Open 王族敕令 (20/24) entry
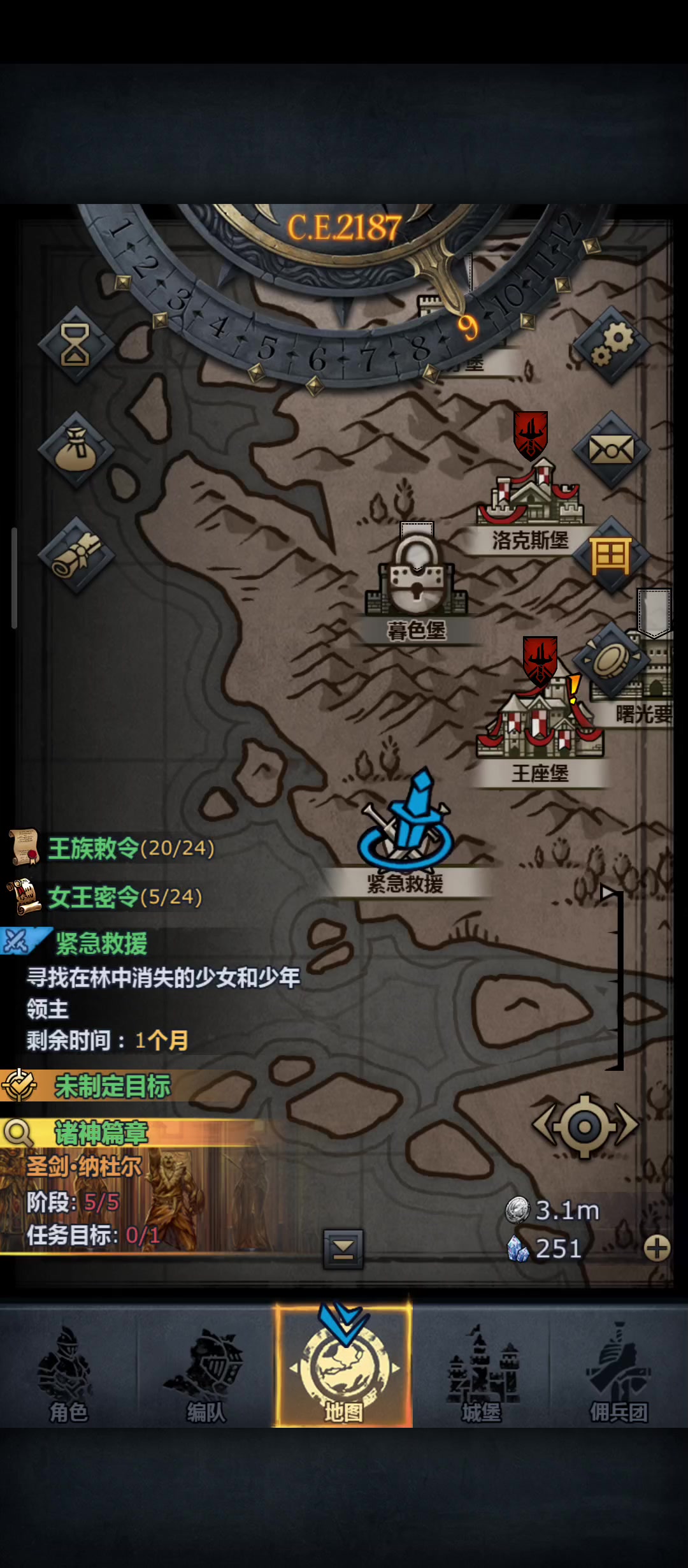688x1568 pixels. 115,848
